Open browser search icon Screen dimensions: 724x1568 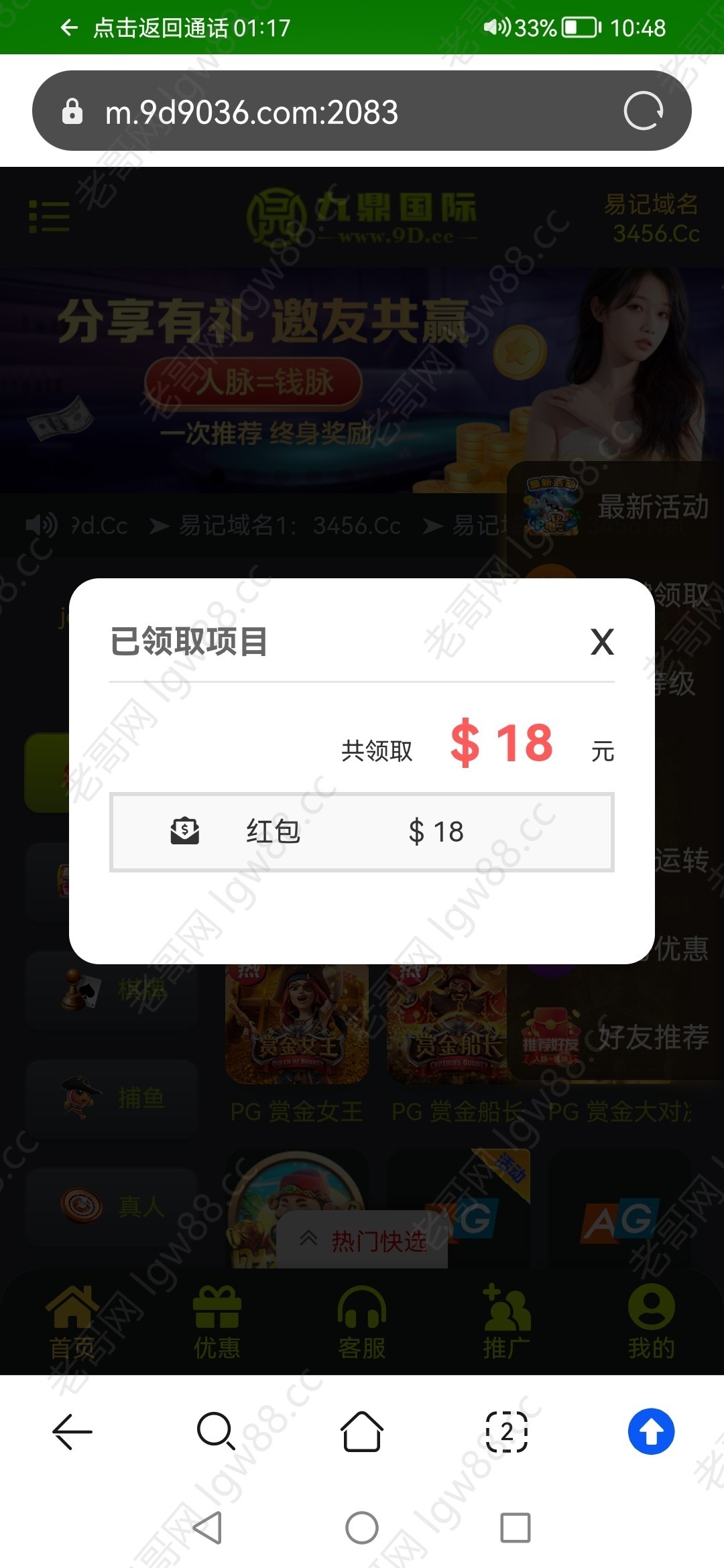[x=216, y=1431]
